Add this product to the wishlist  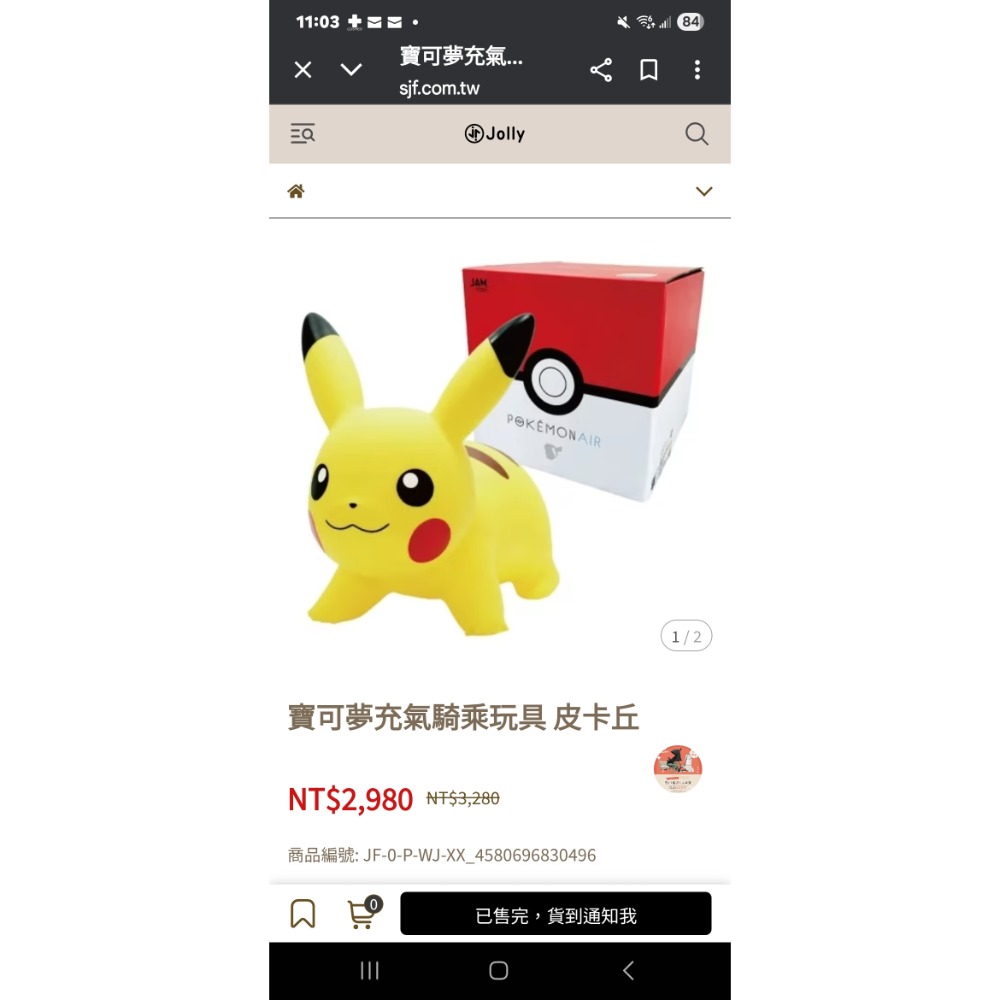[303, 913]
